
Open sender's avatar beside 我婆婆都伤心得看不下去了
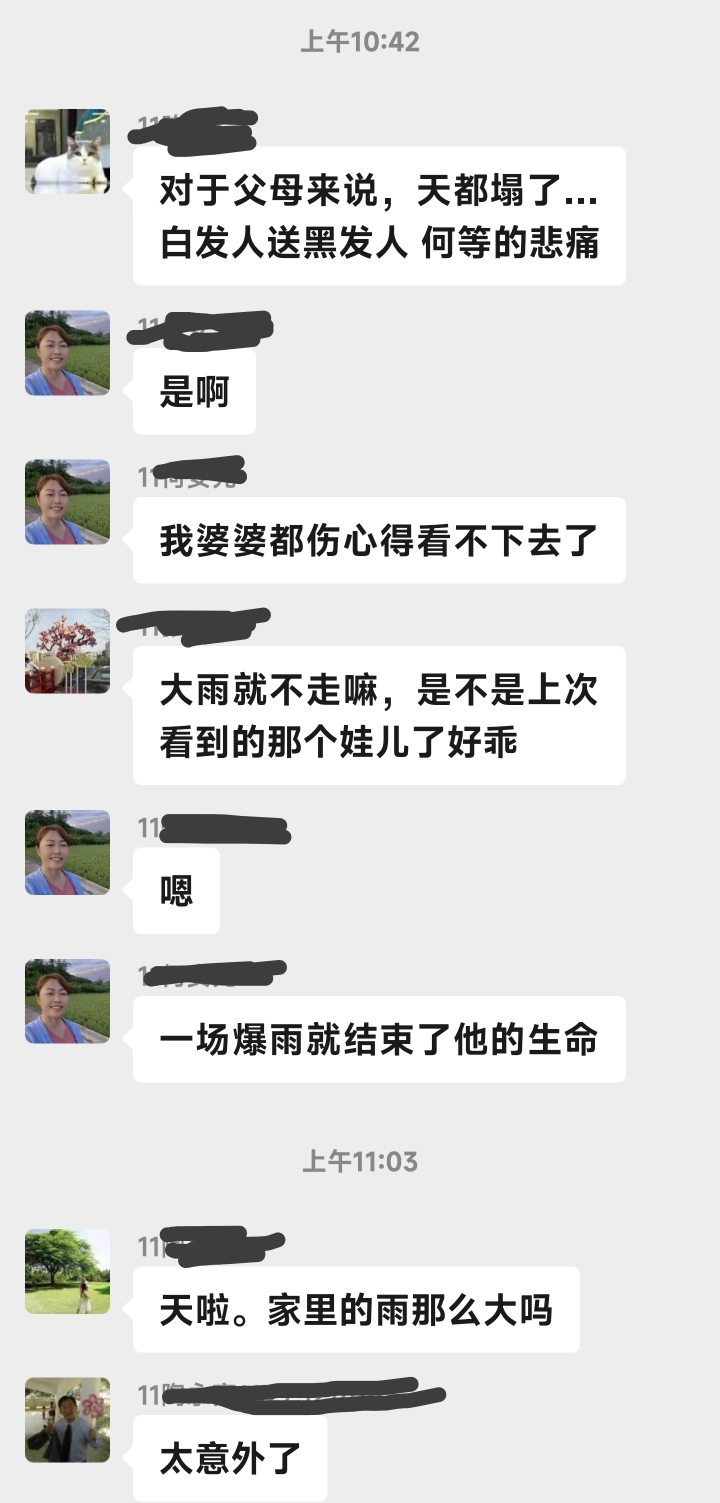[67, 502]
